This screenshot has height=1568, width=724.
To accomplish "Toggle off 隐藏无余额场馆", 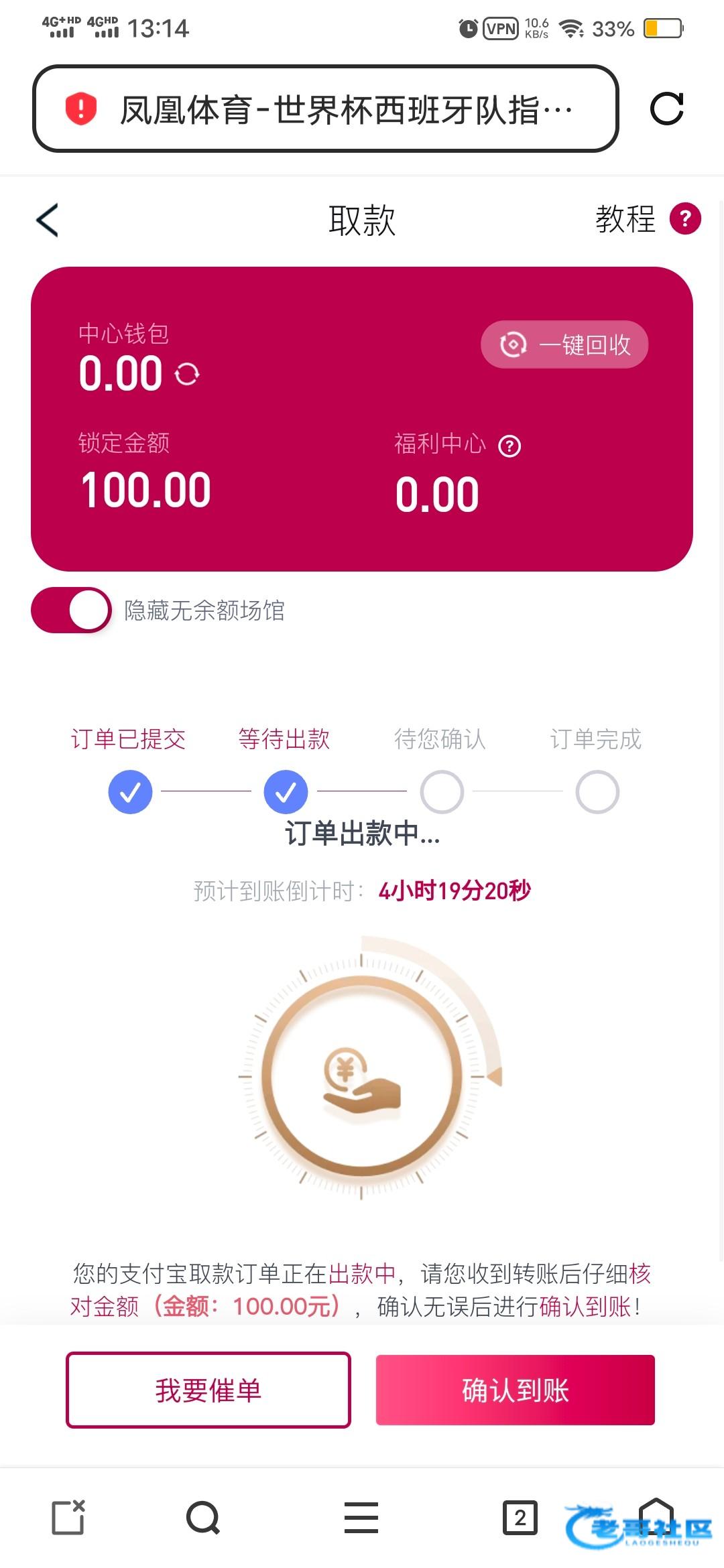I will tap(71, 610).
